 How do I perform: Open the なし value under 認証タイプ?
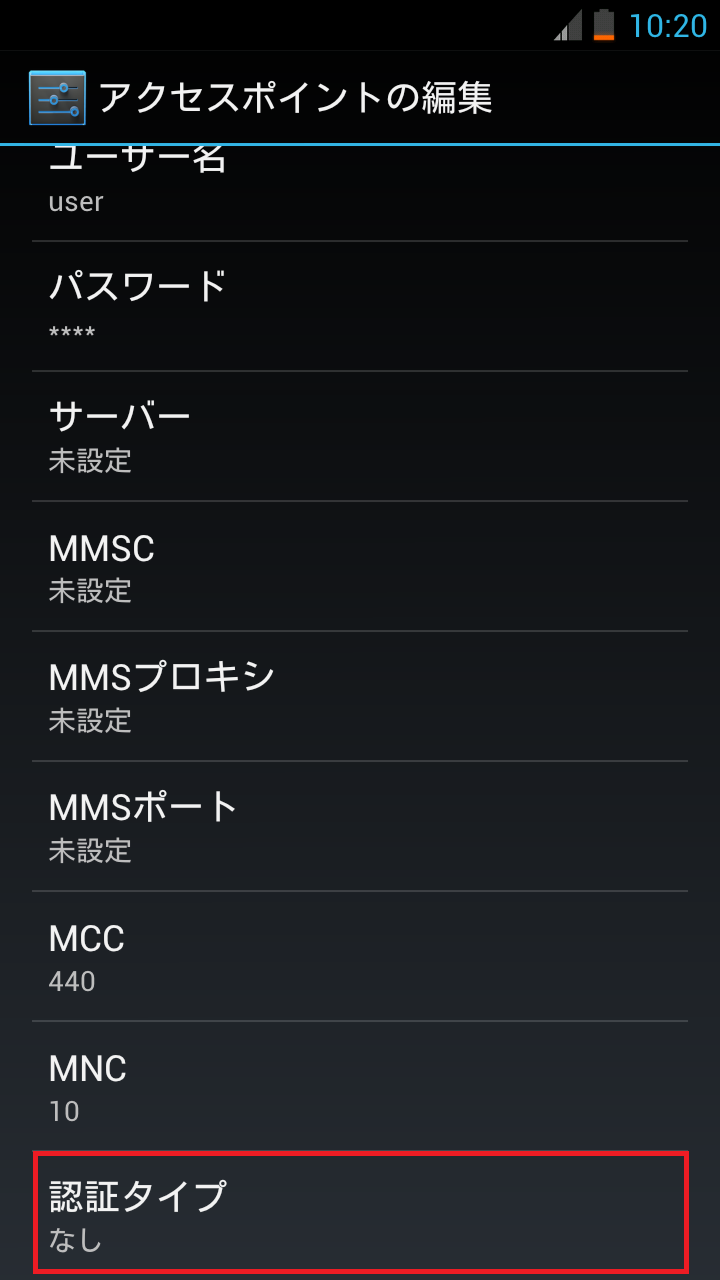70,1238
